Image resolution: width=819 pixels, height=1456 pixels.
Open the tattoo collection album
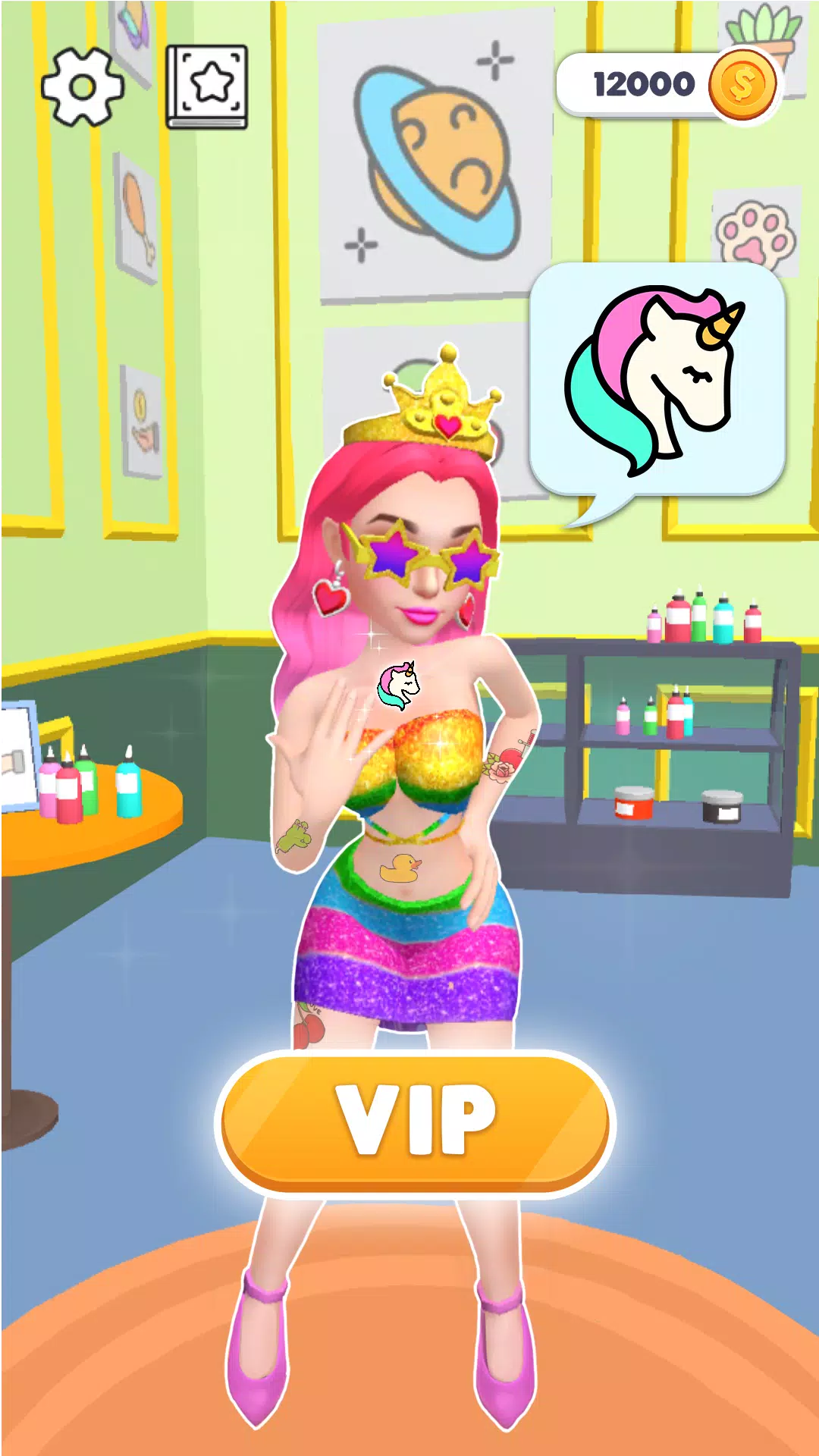click(207, 86)
